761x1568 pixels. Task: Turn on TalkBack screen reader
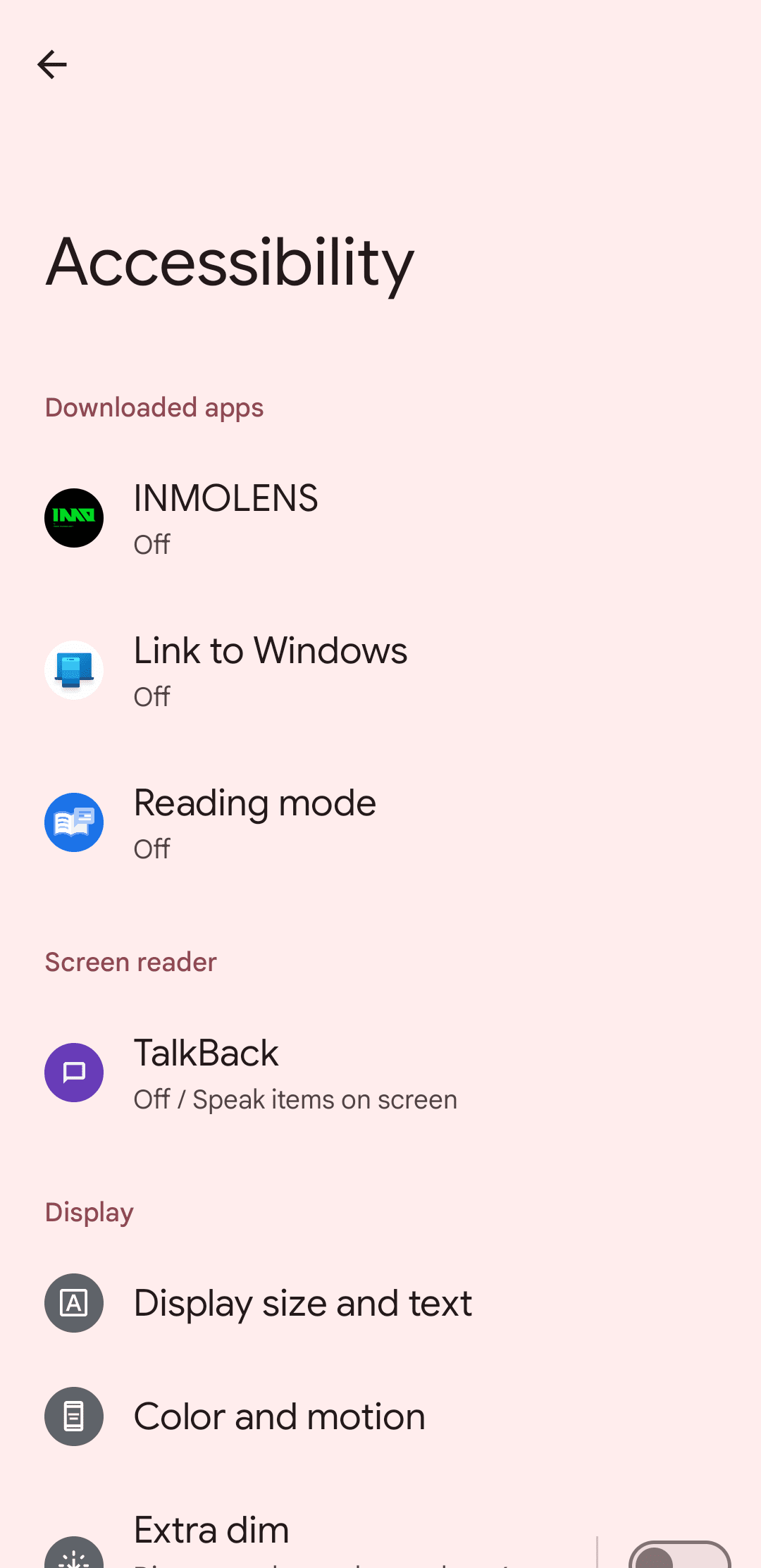tap(295, 1073)
